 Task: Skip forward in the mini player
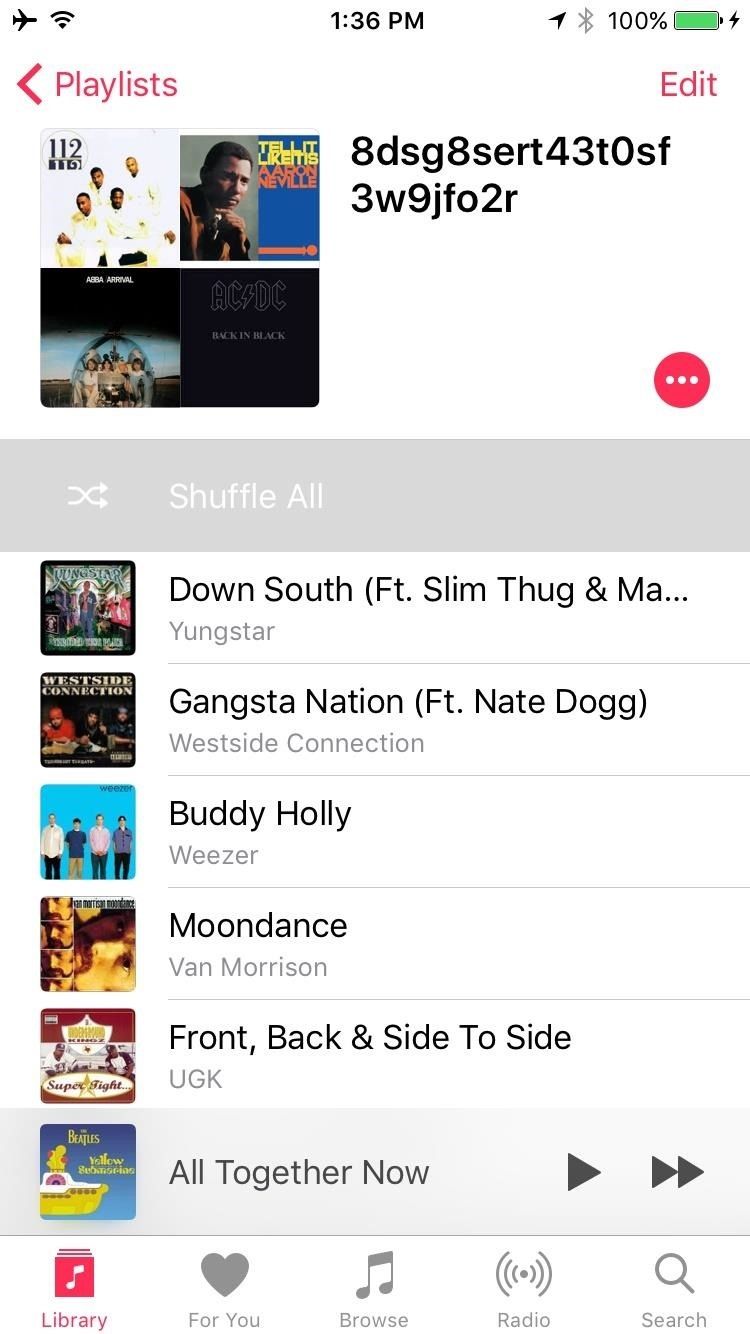coord(677,1171)
